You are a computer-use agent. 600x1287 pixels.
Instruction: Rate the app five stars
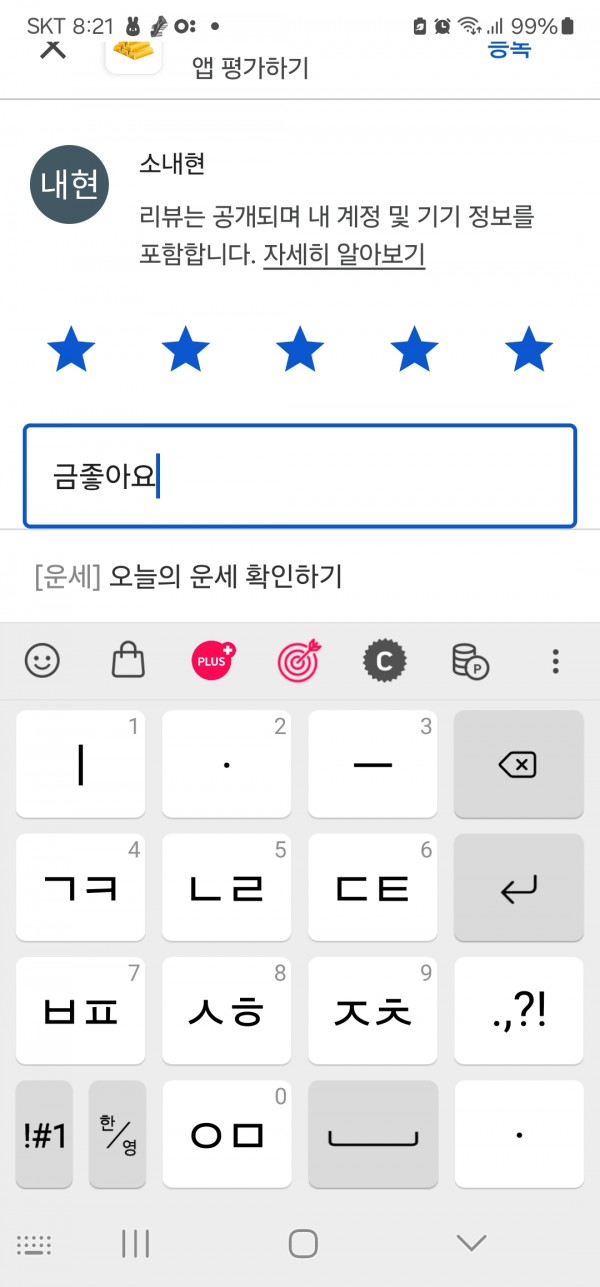point(528,352)
